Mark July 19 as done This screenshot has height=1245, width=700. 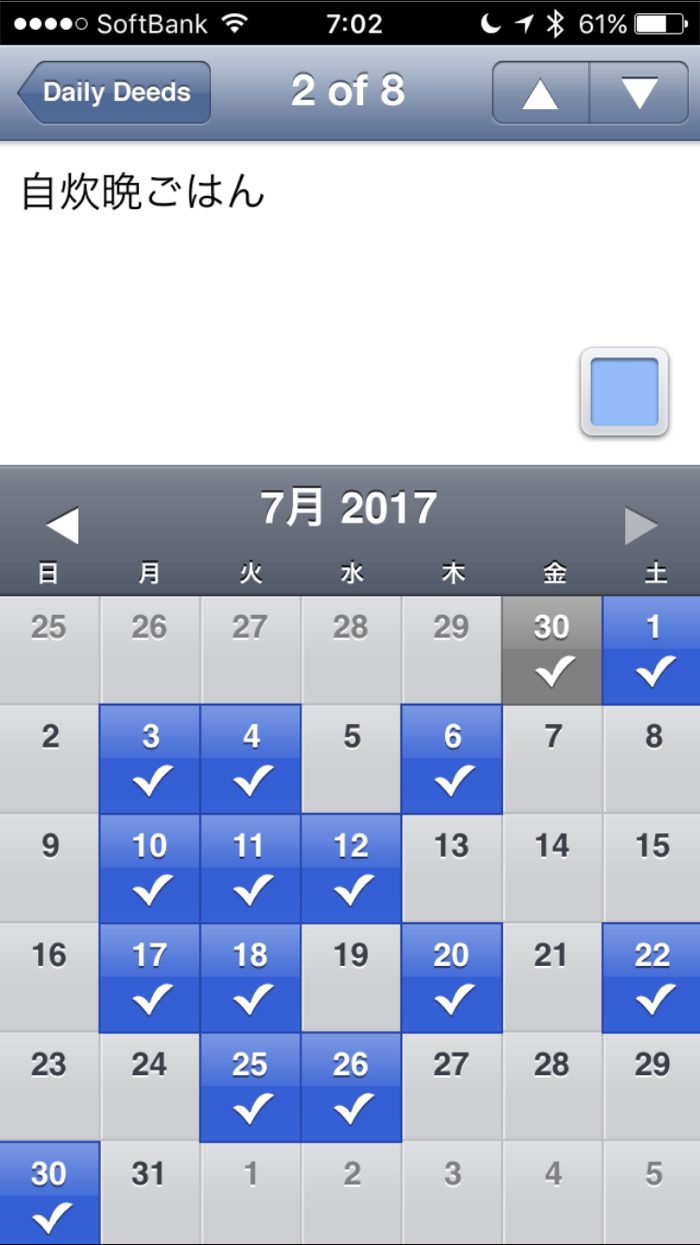[x=351, y=977]
